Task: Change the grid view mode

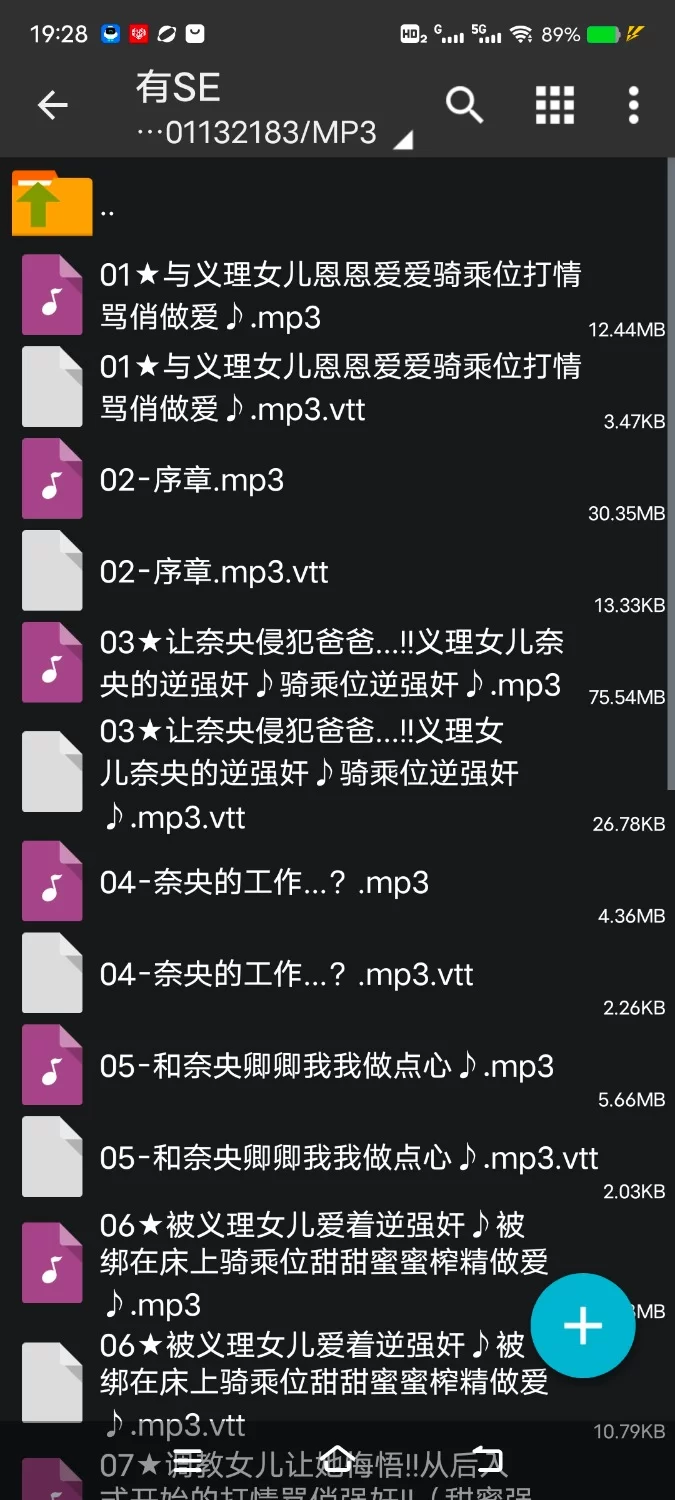Action: click(x=554, y=105)
